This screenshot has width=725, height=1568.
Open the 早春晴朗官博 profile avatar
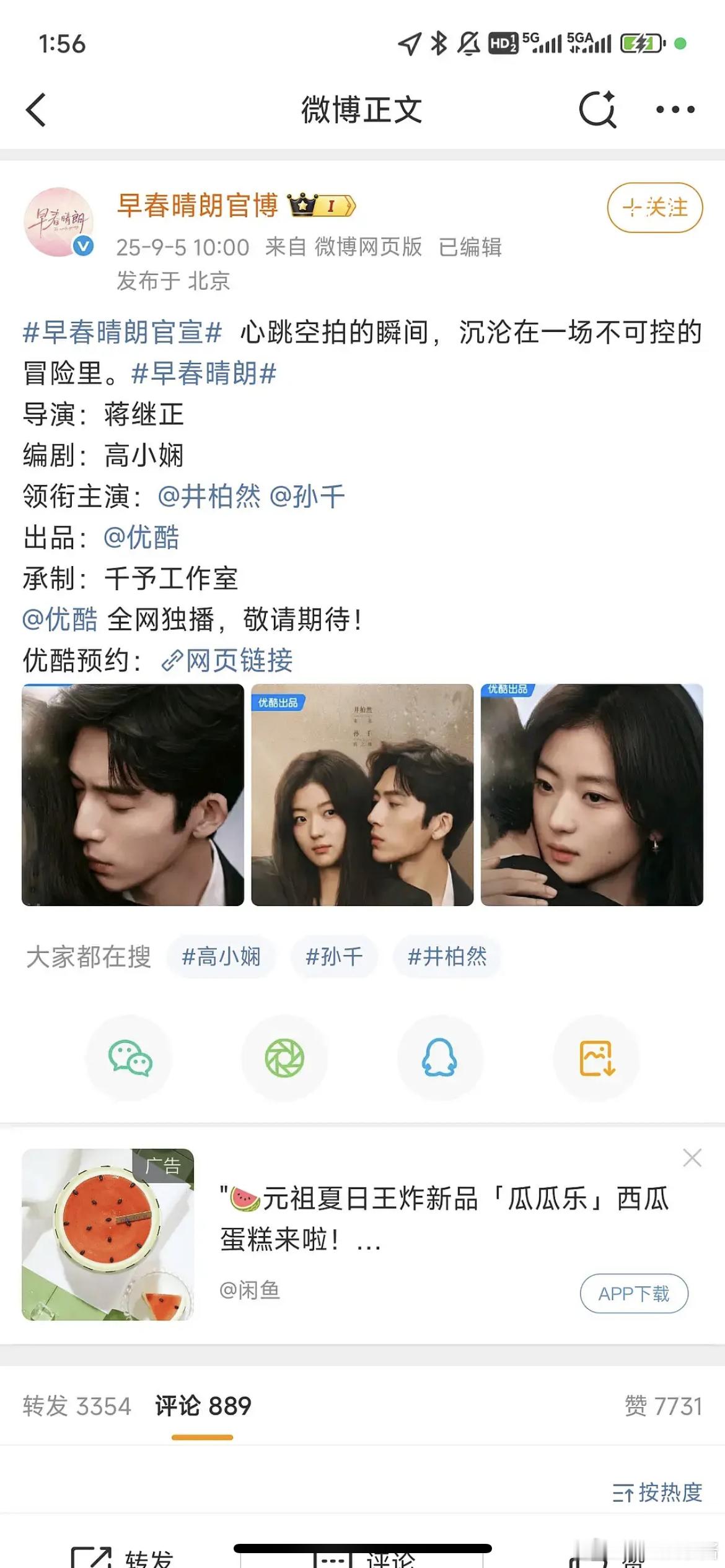[x=58, y=222]
